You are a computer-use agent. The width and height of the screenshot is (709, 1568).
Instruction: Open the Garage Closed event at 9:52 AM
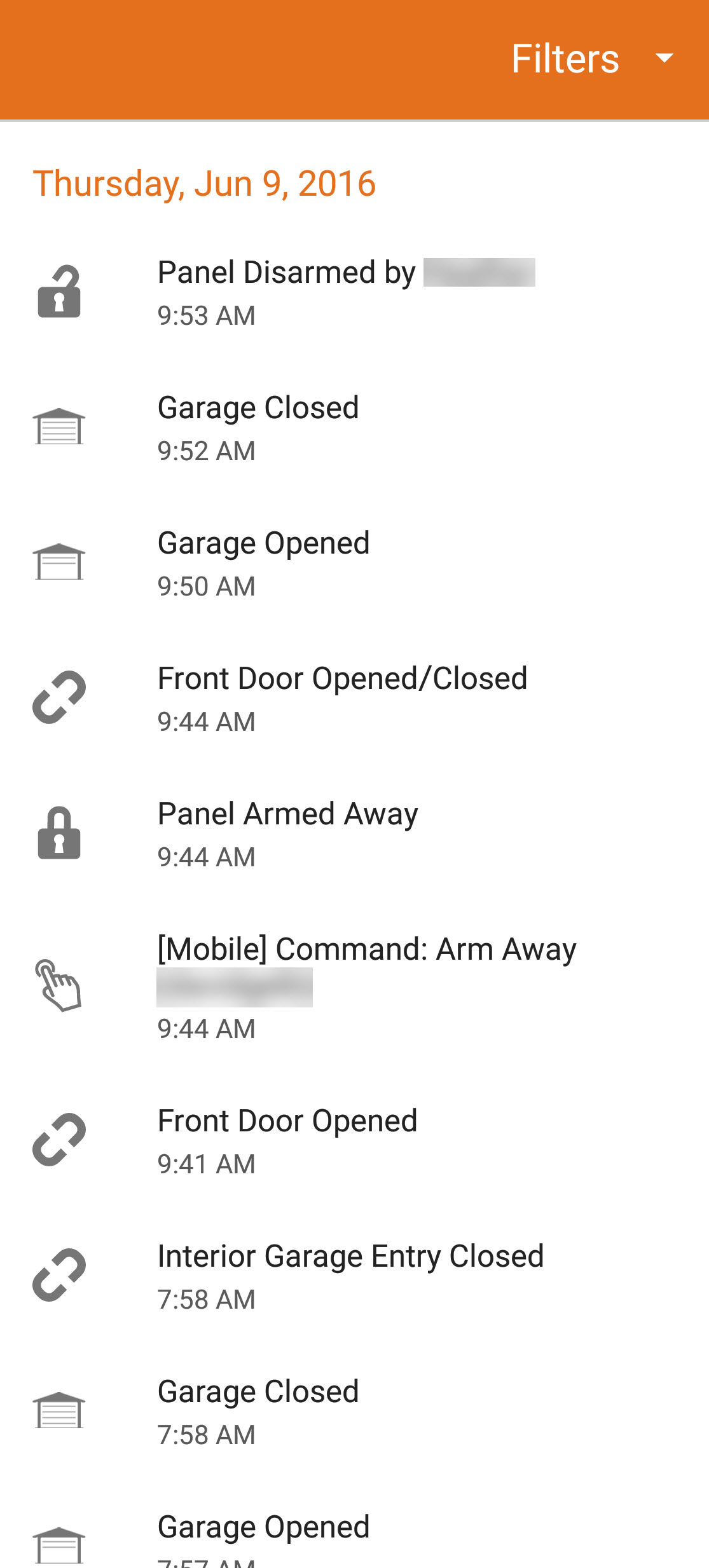(354, 428)
